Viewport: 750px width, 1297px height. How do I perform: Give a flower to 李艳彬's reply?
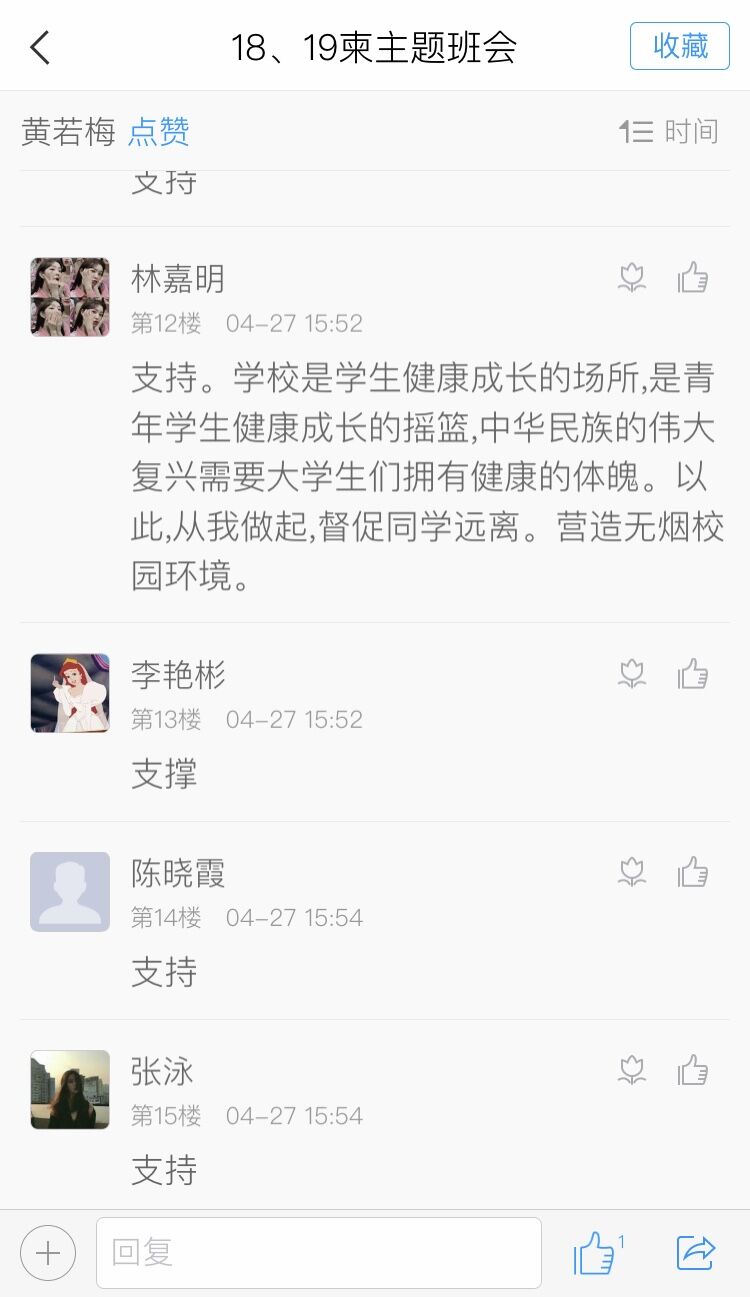[x=631, y=673]
